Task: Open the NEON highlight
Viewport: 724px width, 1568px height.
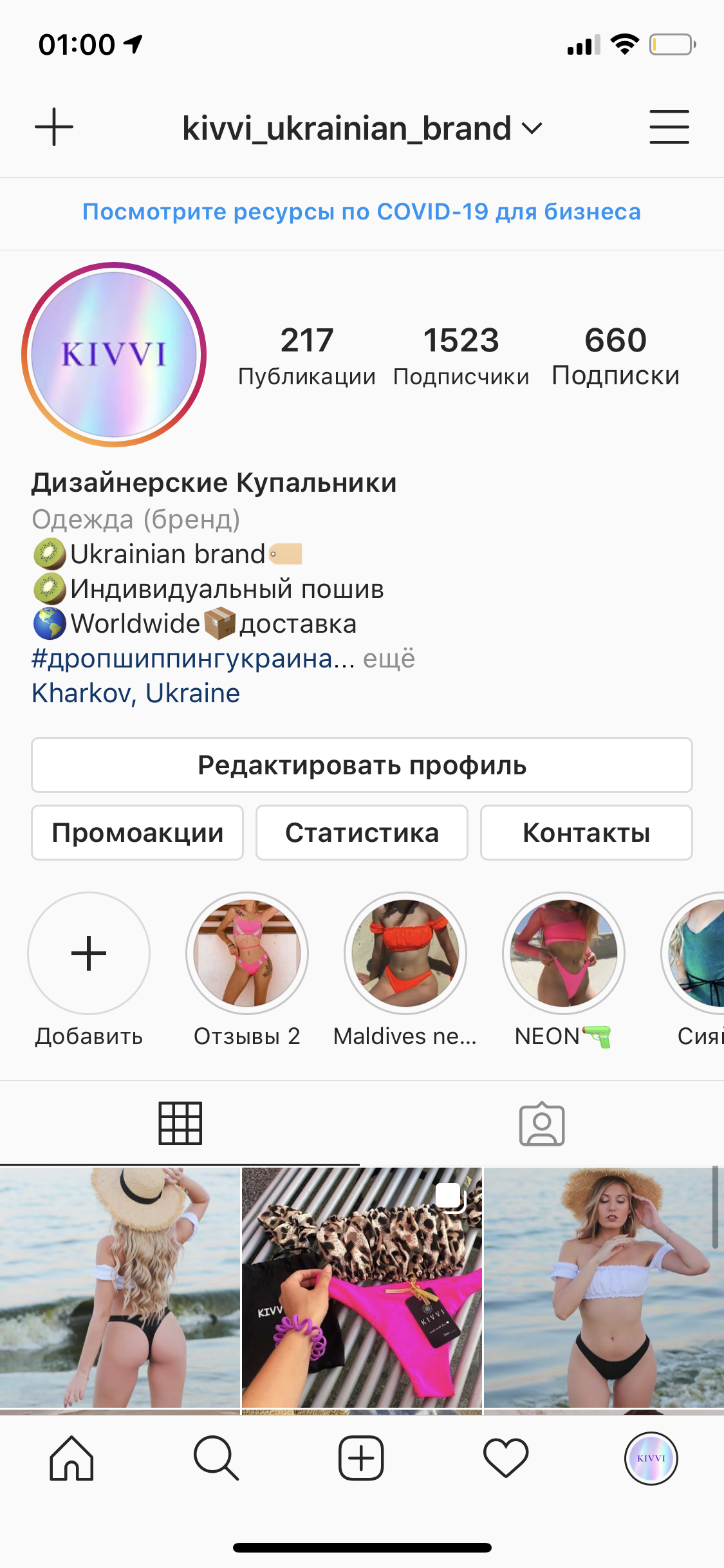Action: pyautogui.click(x=564, y=953)
